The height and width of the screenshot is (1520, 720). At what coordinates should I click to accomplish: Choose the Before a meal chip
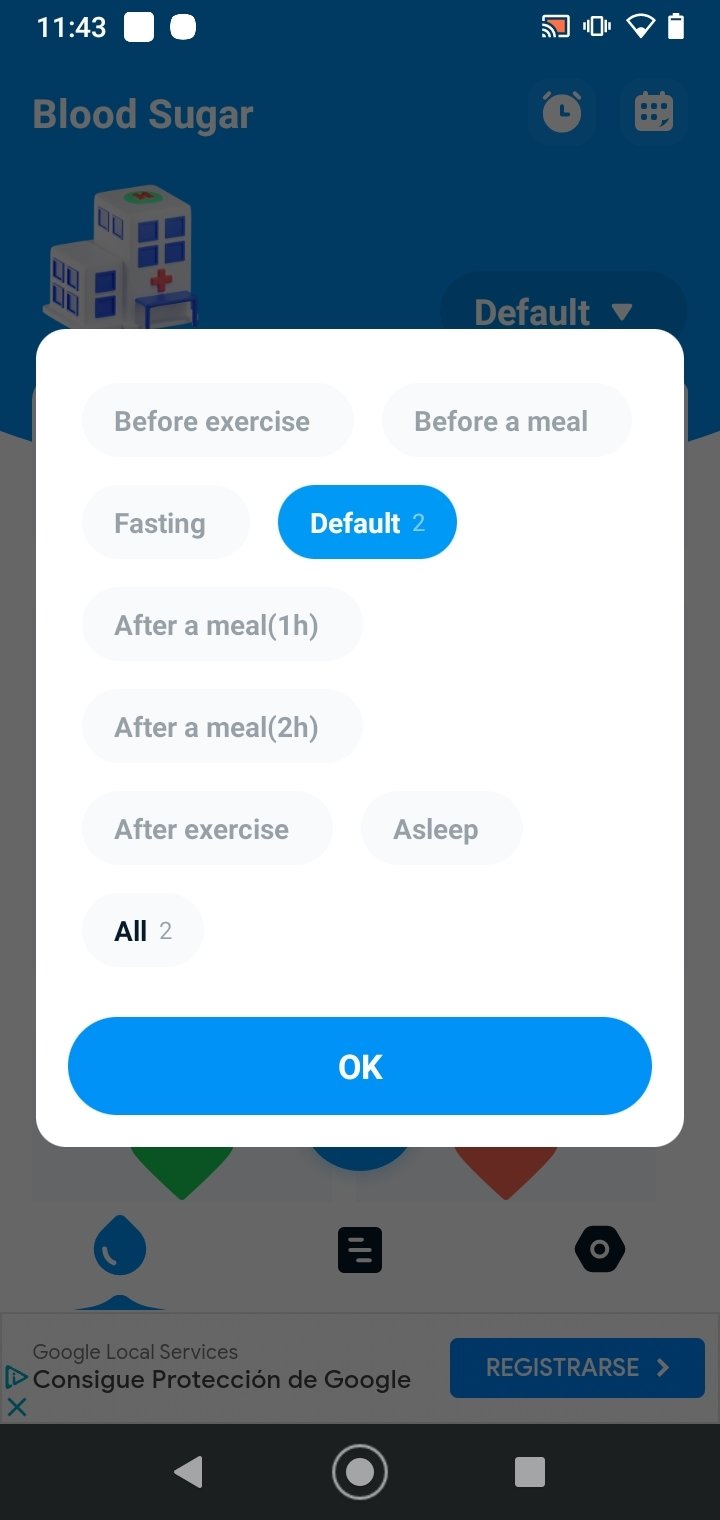506,421
